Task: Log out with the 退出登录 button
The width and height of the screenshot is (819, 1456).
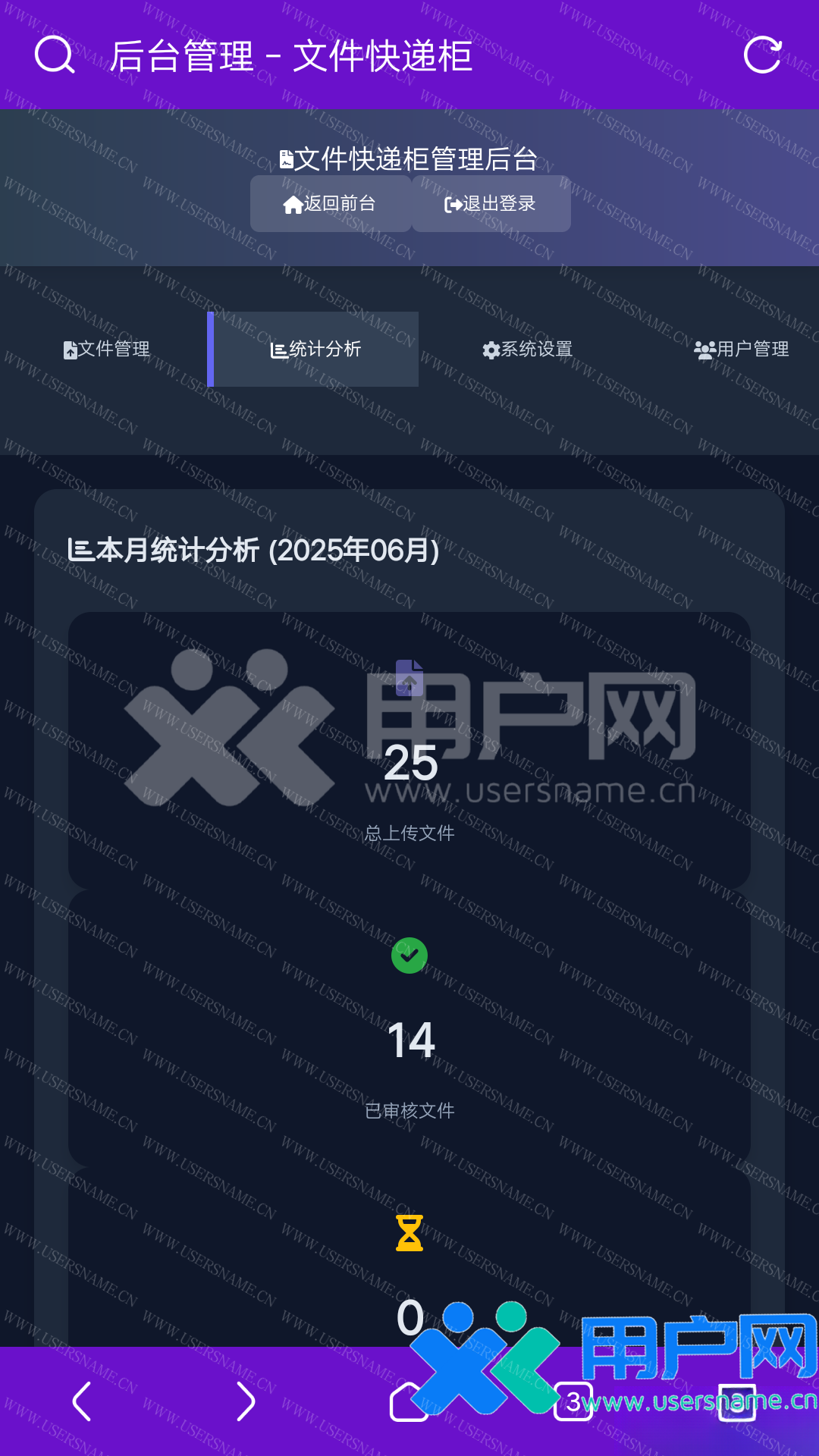Action: pos(491,204)
